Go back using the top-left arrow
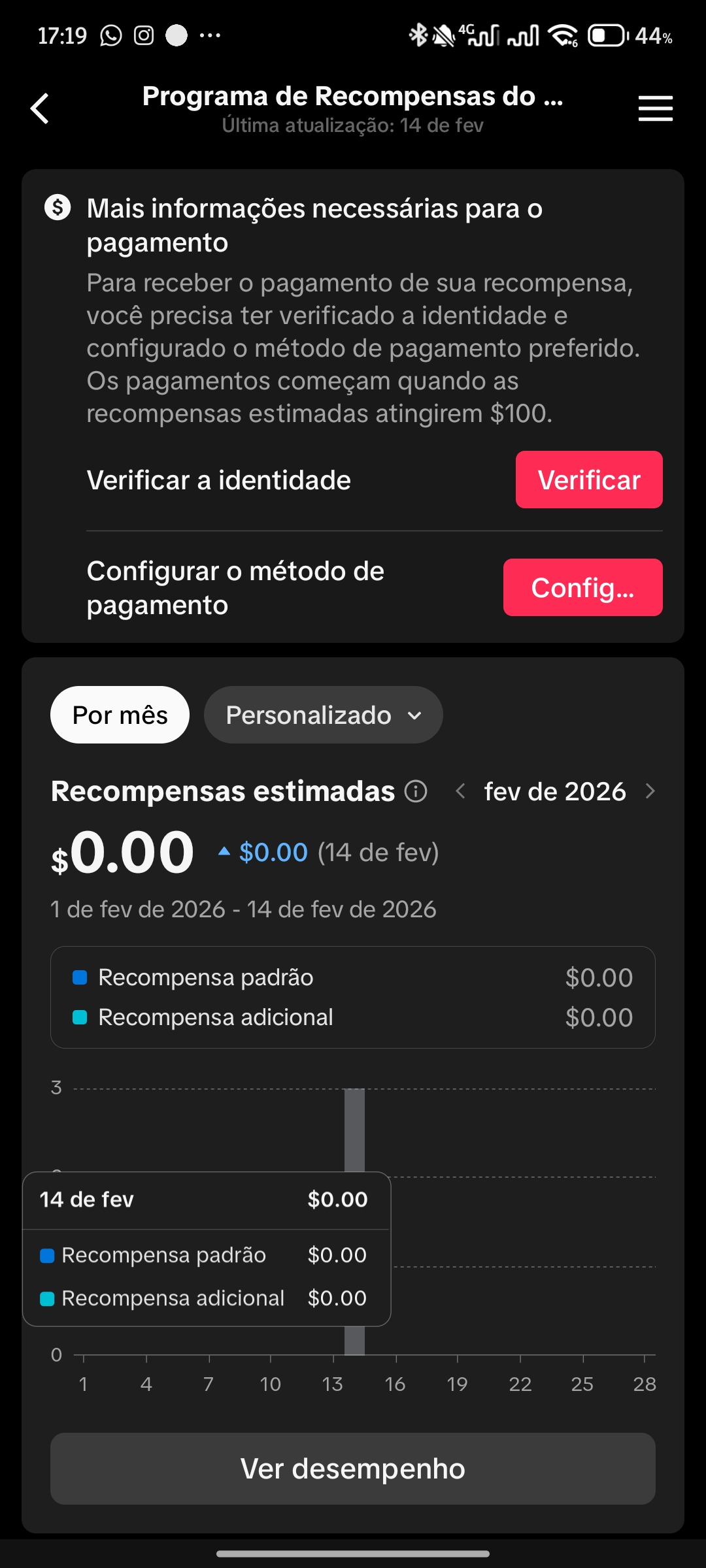Screen dimensions: 706x1568 click(41, 108)
